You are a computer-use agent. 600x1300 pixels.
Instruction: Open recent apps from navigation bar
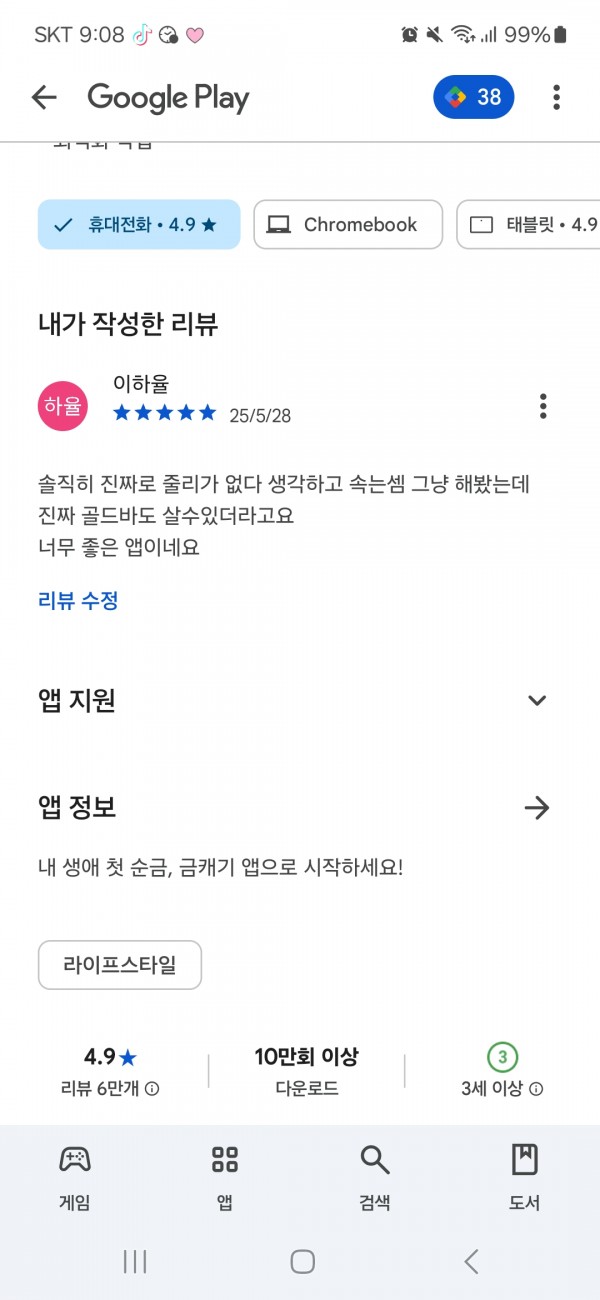point(135,1262)
